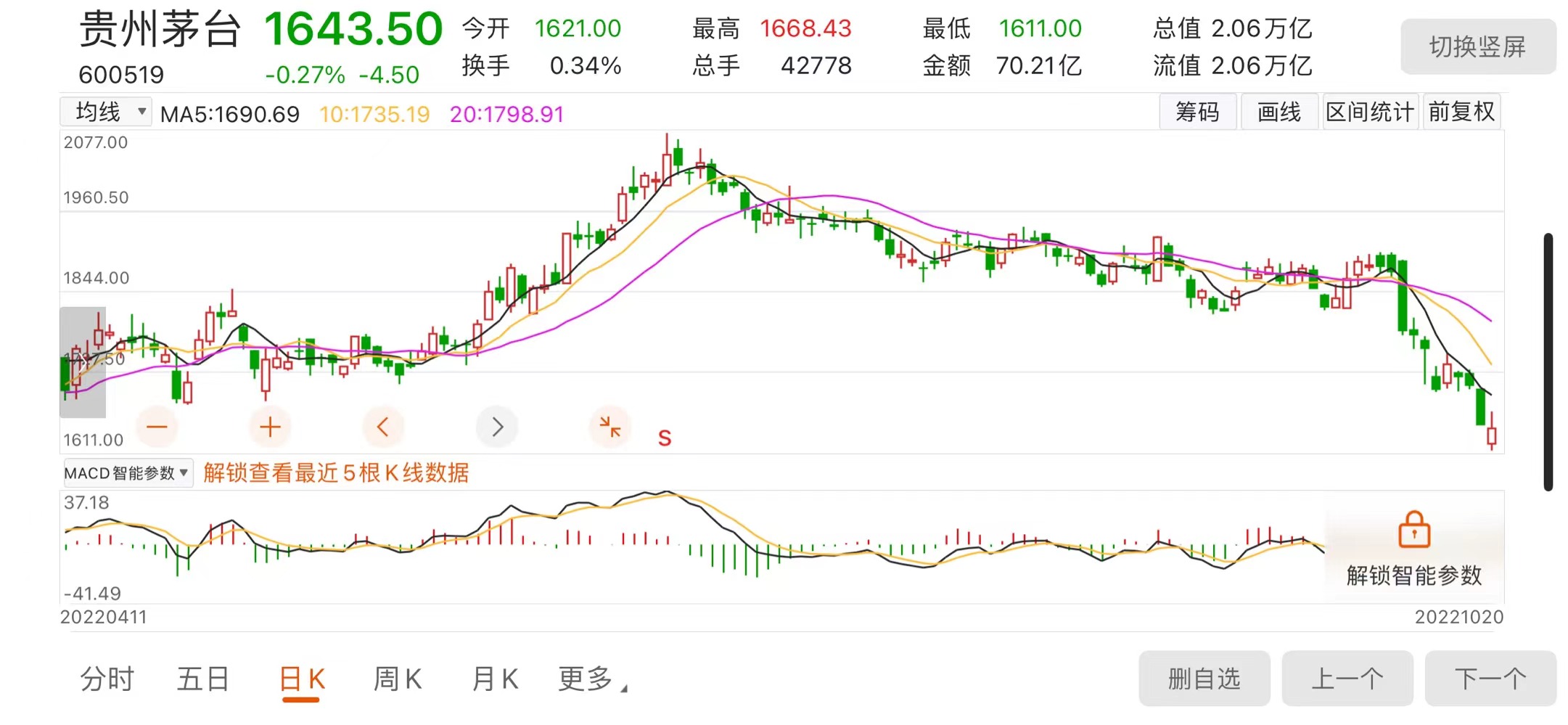Go to the next stock with 下一个
This screenshot has height=725, width=1568.
[1490, 679]
